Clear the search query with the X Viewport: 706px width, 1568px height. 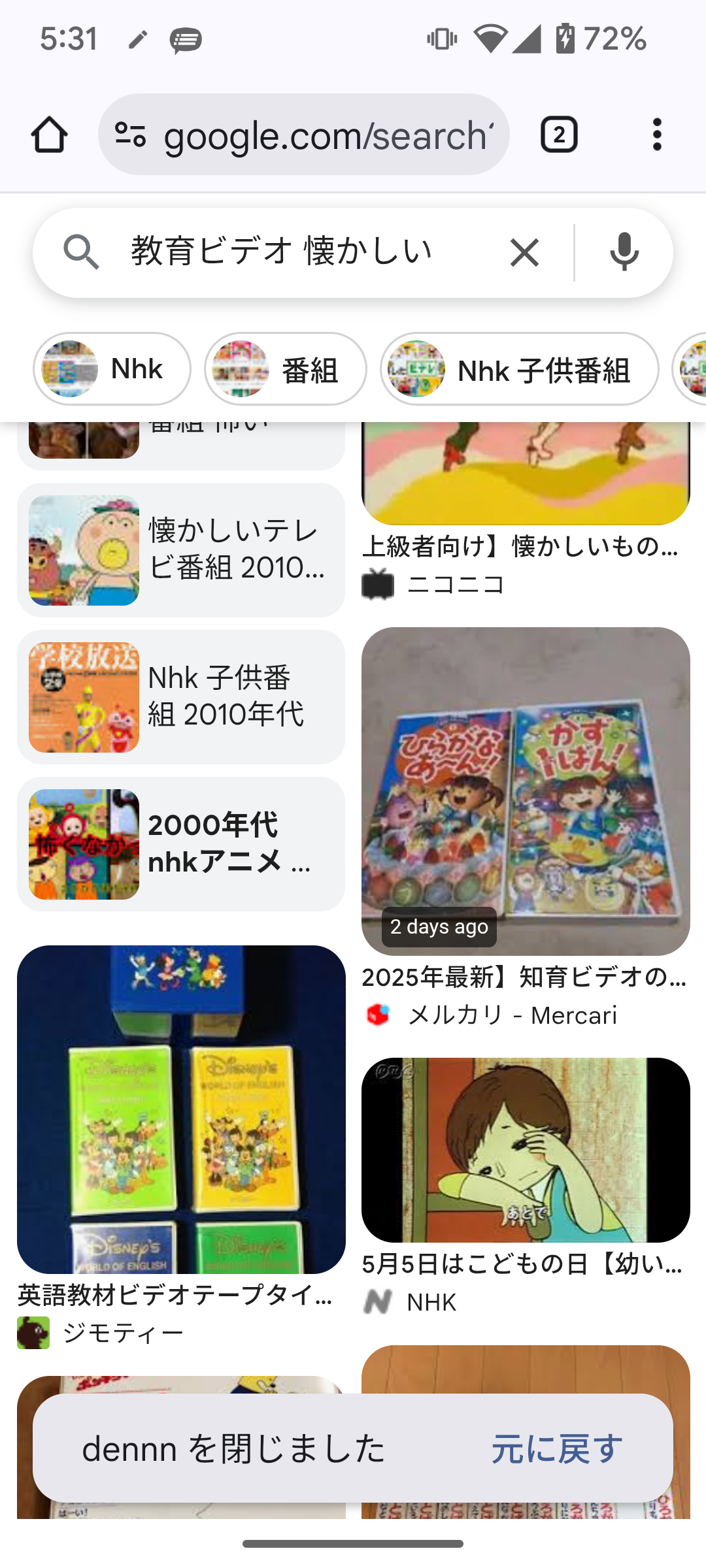tap(524, 253)
